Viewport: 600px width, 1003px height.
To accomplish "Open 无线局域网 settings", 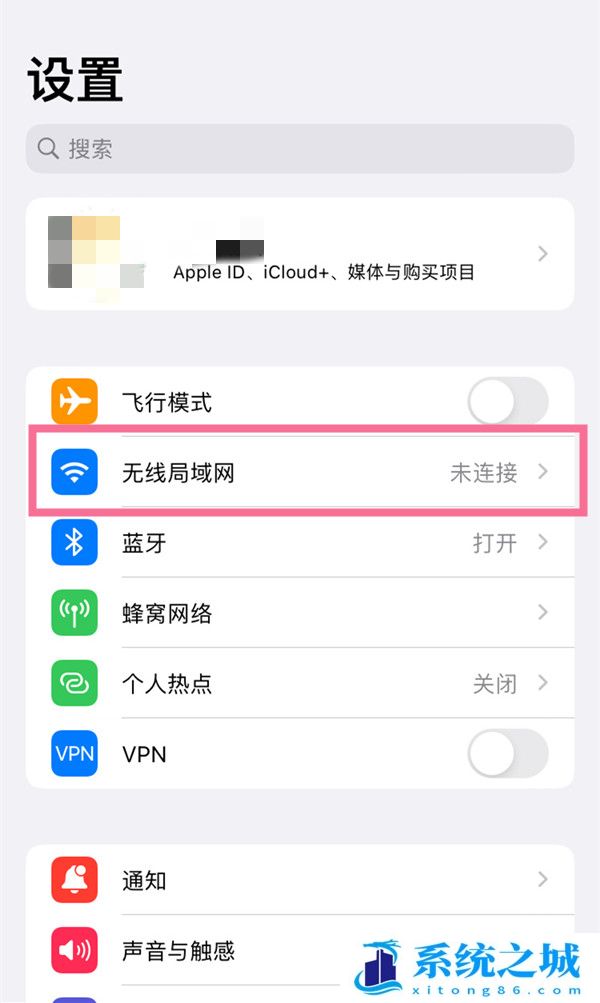I will click(299, 472).
